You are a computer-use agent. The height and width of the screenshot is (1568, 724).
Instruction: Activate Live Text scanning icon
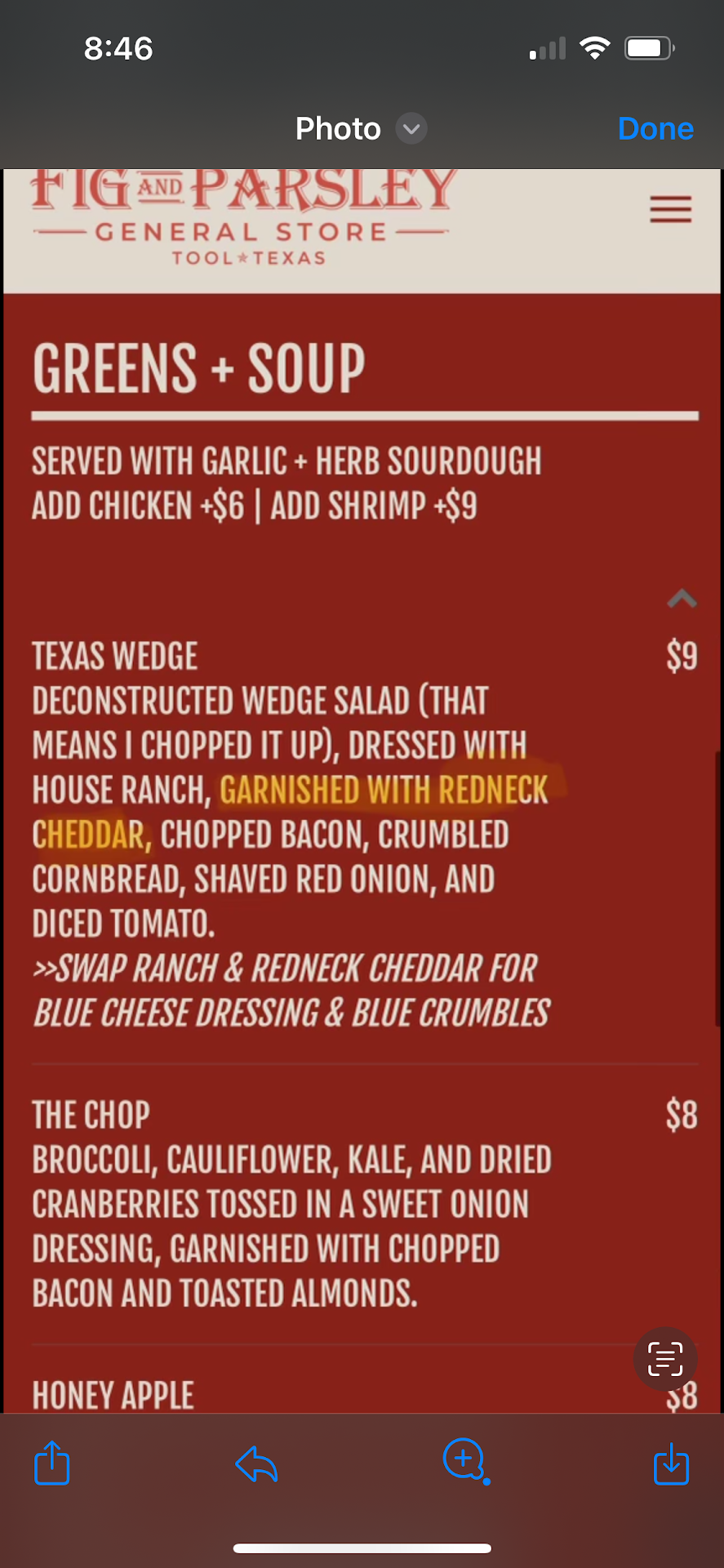tap(664, 1359)
